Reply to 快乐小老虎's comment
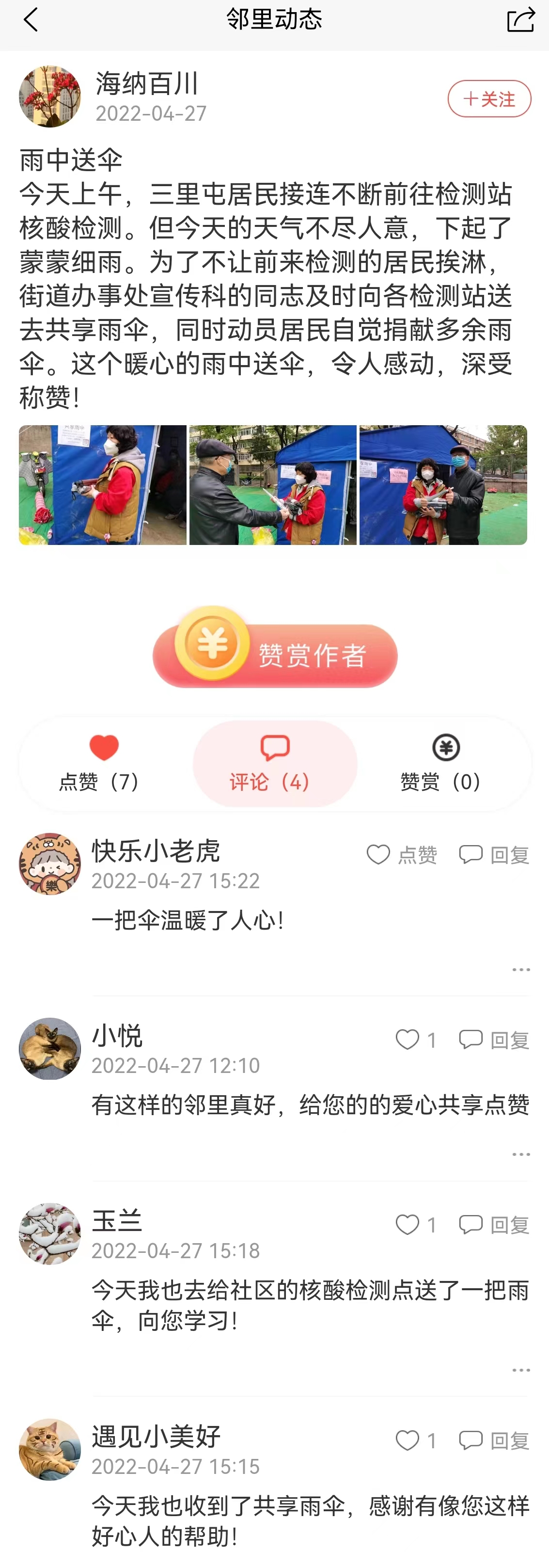Image resolution: width=549 pixels, height=1568 pixels. pyautogui.click(x=494, y=855)
